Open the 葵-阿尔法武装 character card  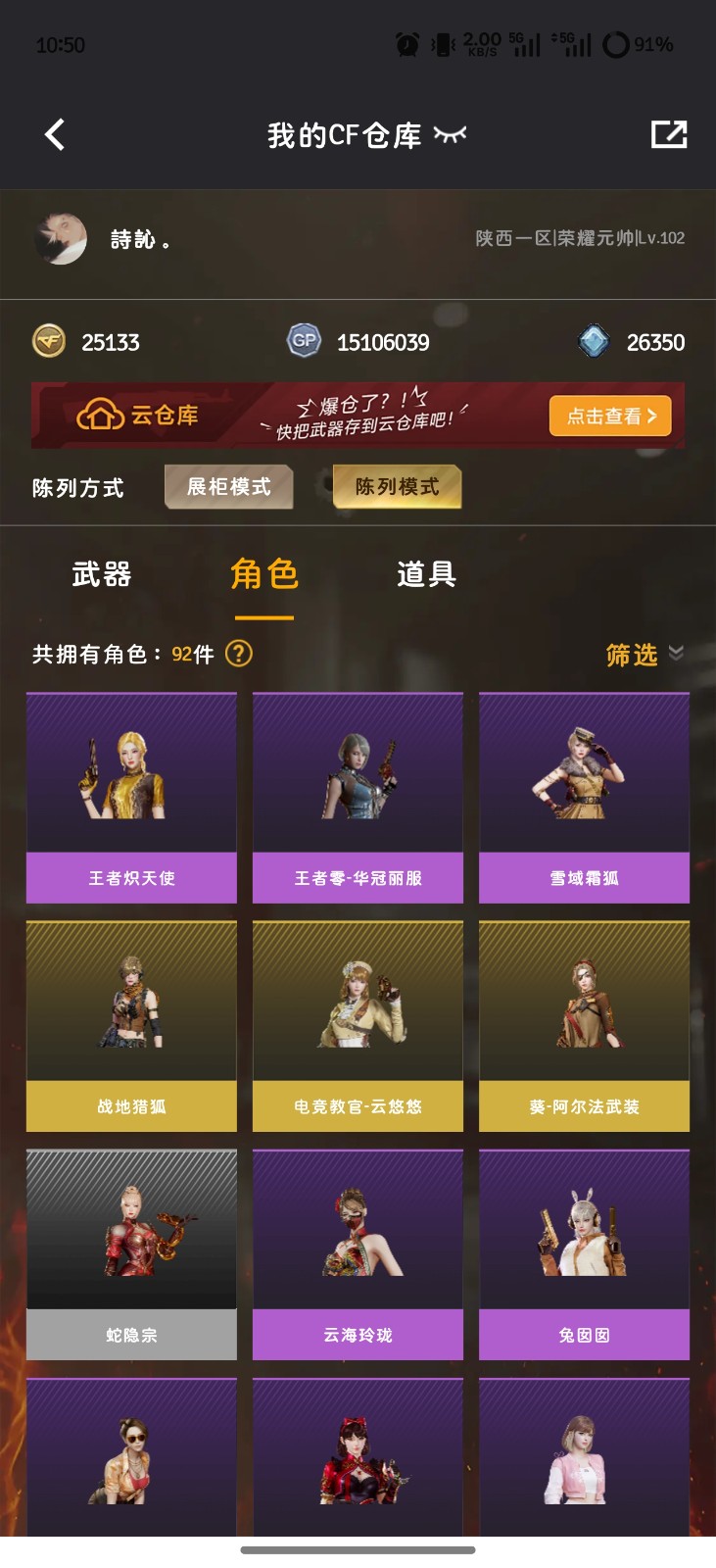[584, 1025]
